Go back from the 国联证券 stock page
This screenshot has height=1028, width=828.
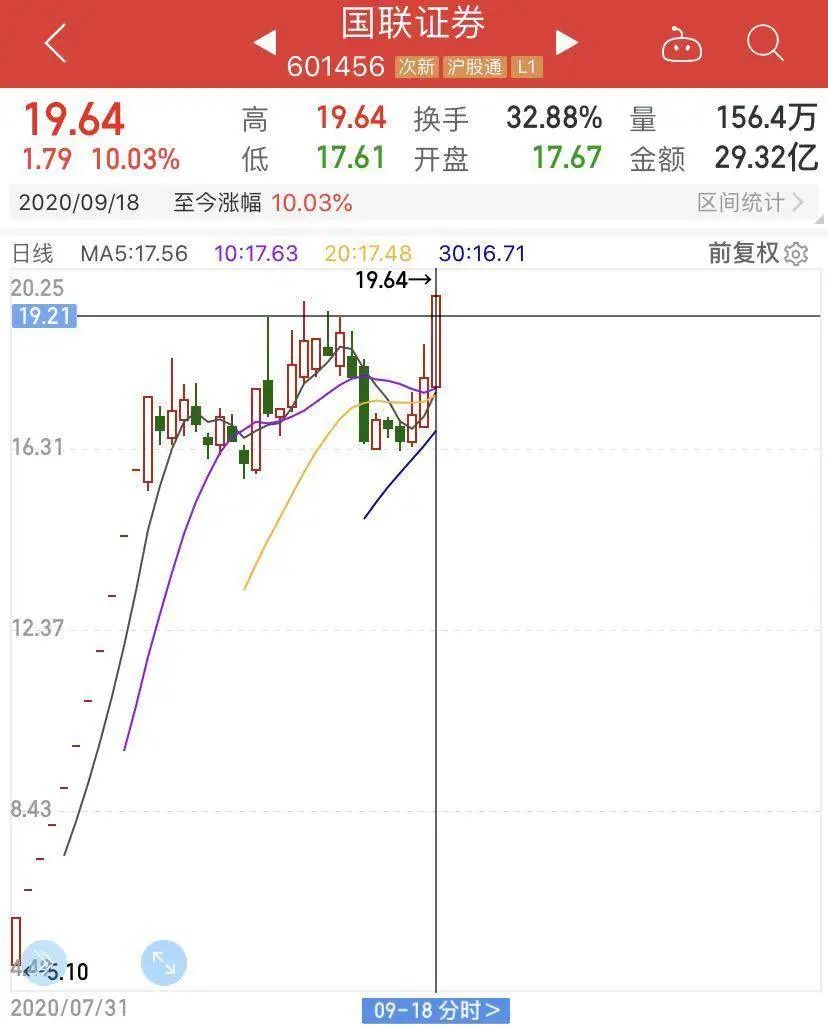[x=55, y=44]
